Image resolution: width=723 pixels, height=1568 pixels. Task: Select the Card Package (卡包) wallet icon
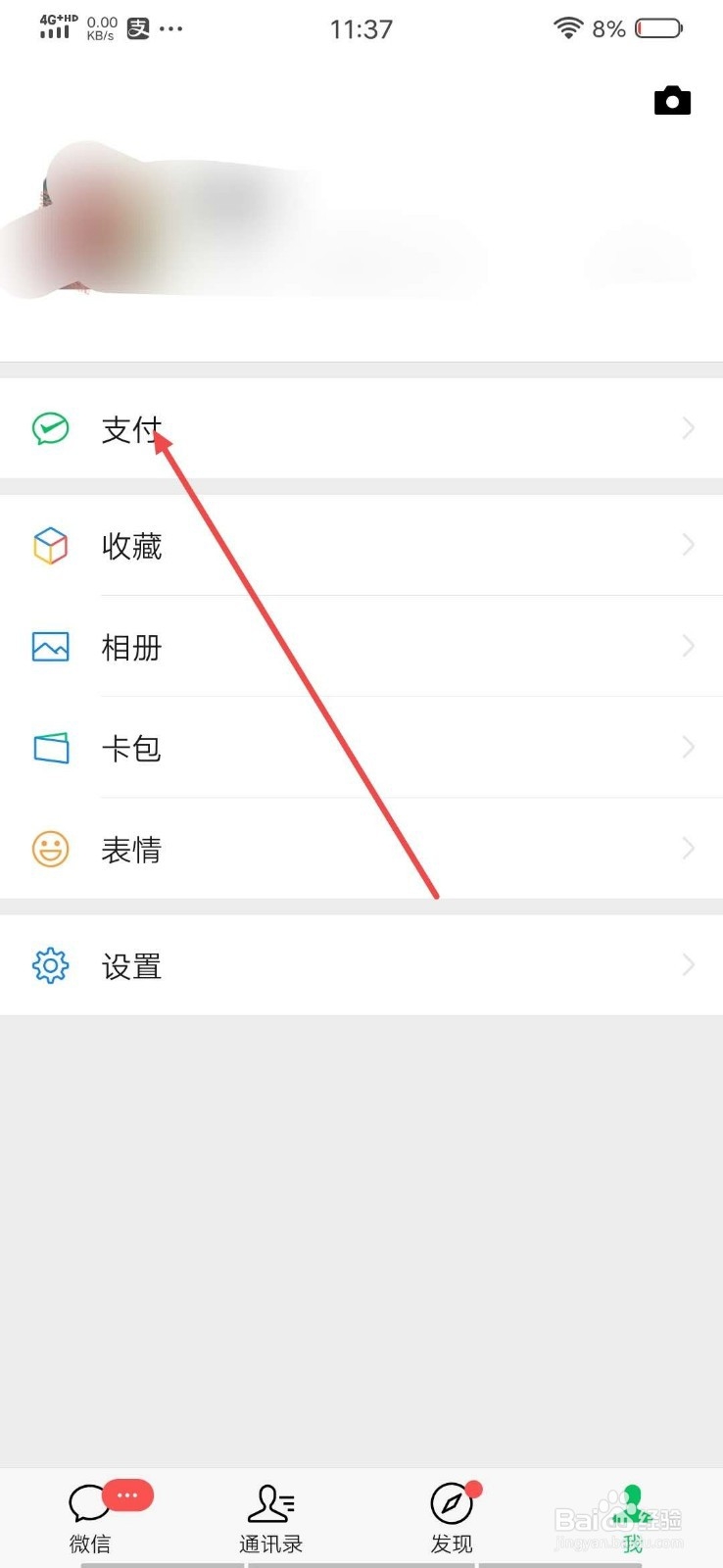tap(50, 748)
